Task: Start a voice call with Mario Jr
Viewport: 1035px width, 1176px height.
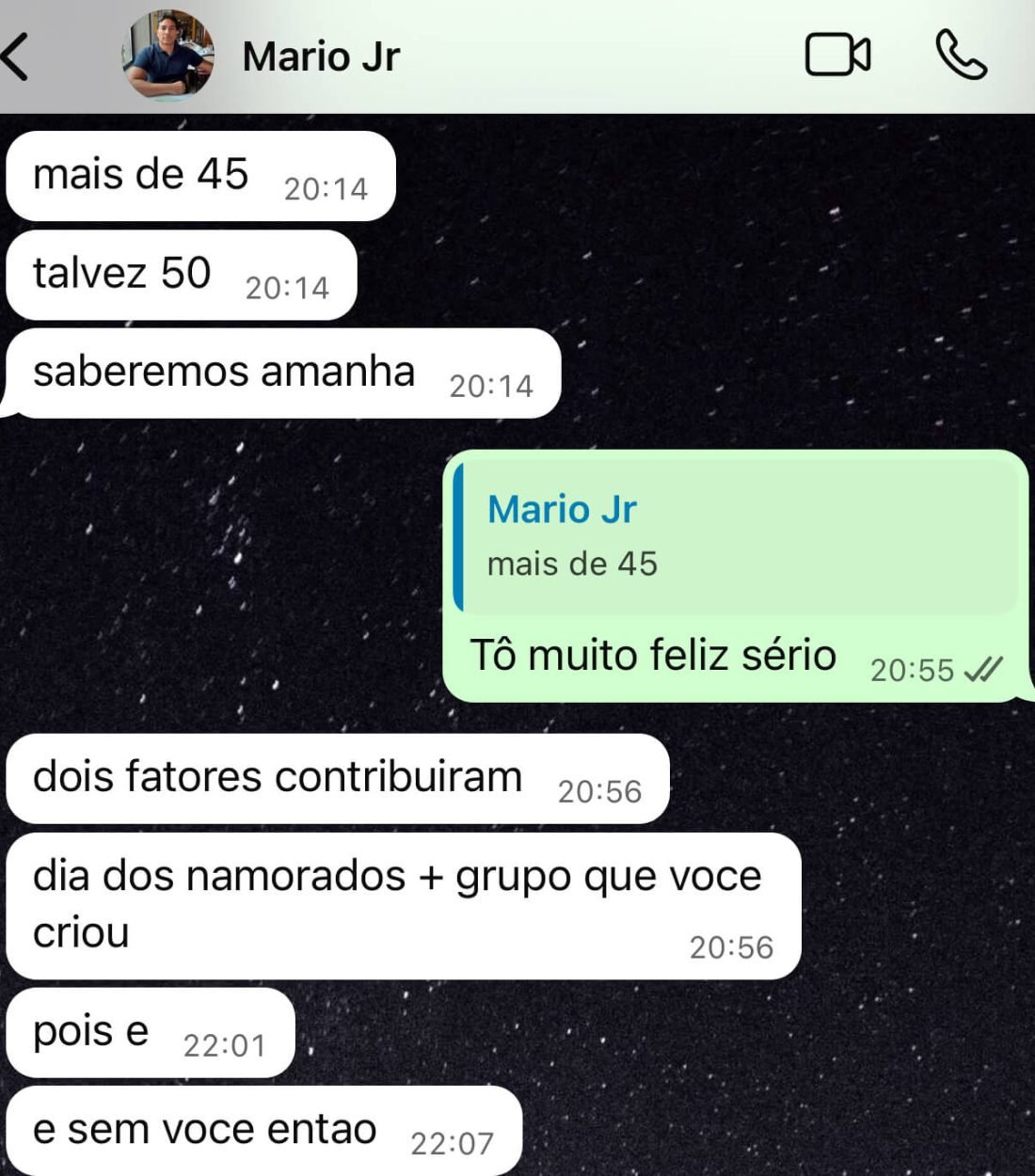Action: 961,55
